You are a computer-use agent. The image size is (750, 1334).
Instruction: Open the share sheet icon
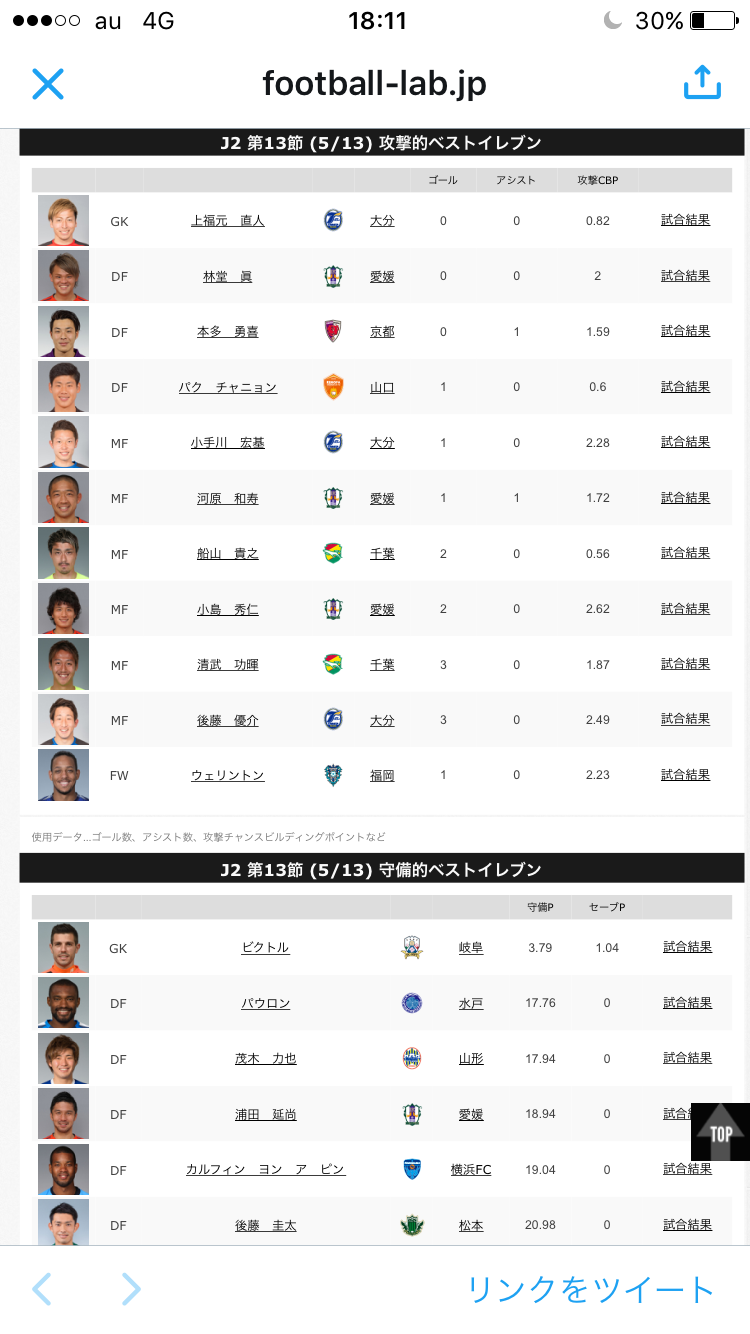coord(702,82)
